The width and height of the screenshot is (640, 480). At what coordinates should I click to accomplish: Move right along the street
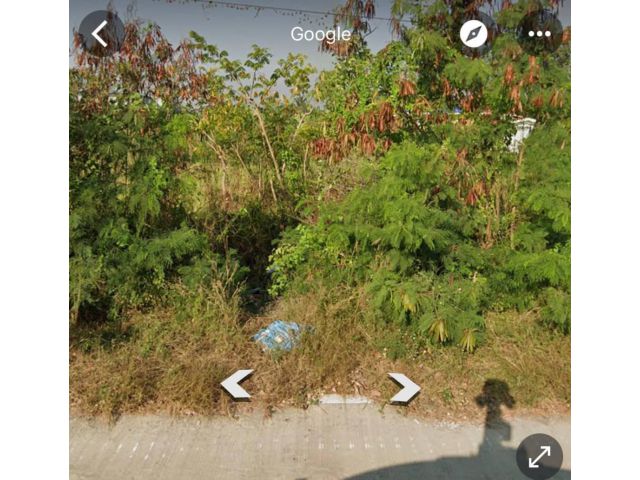tap(404, 388)
